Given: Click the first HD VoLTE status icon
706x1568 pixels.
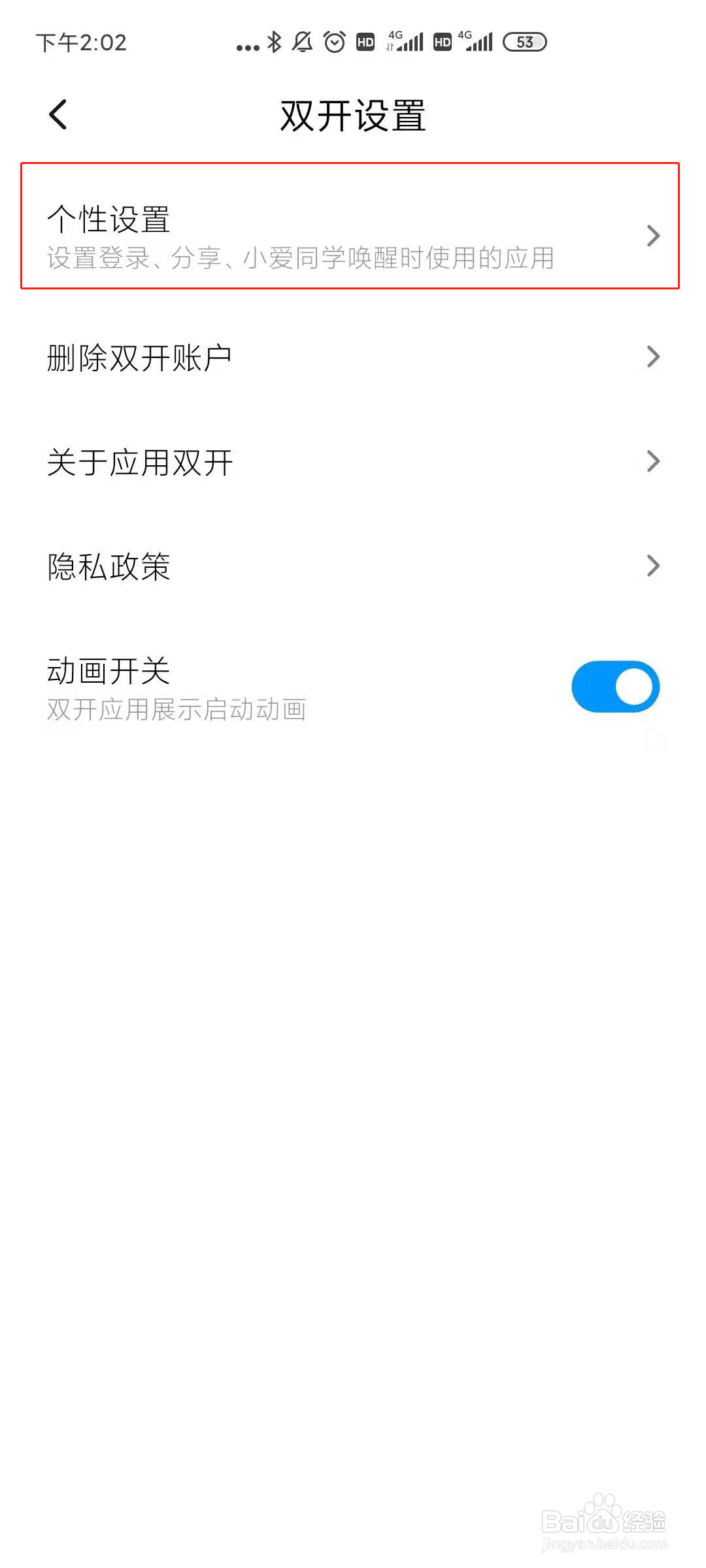Looking at the screenshot, I should pos(365,42).
